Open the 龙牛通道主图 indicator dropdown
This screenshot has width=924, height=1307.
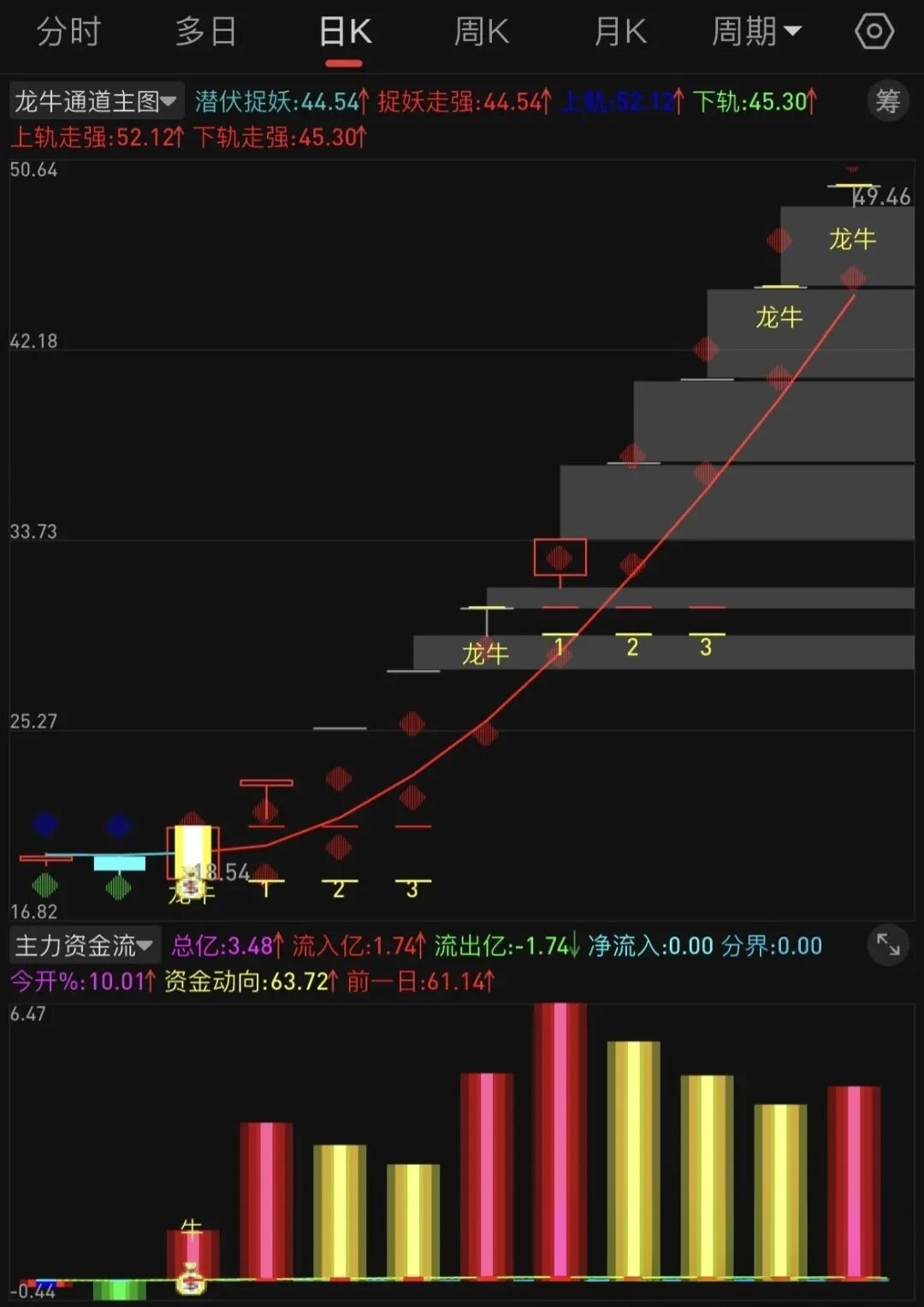(95, 102)
